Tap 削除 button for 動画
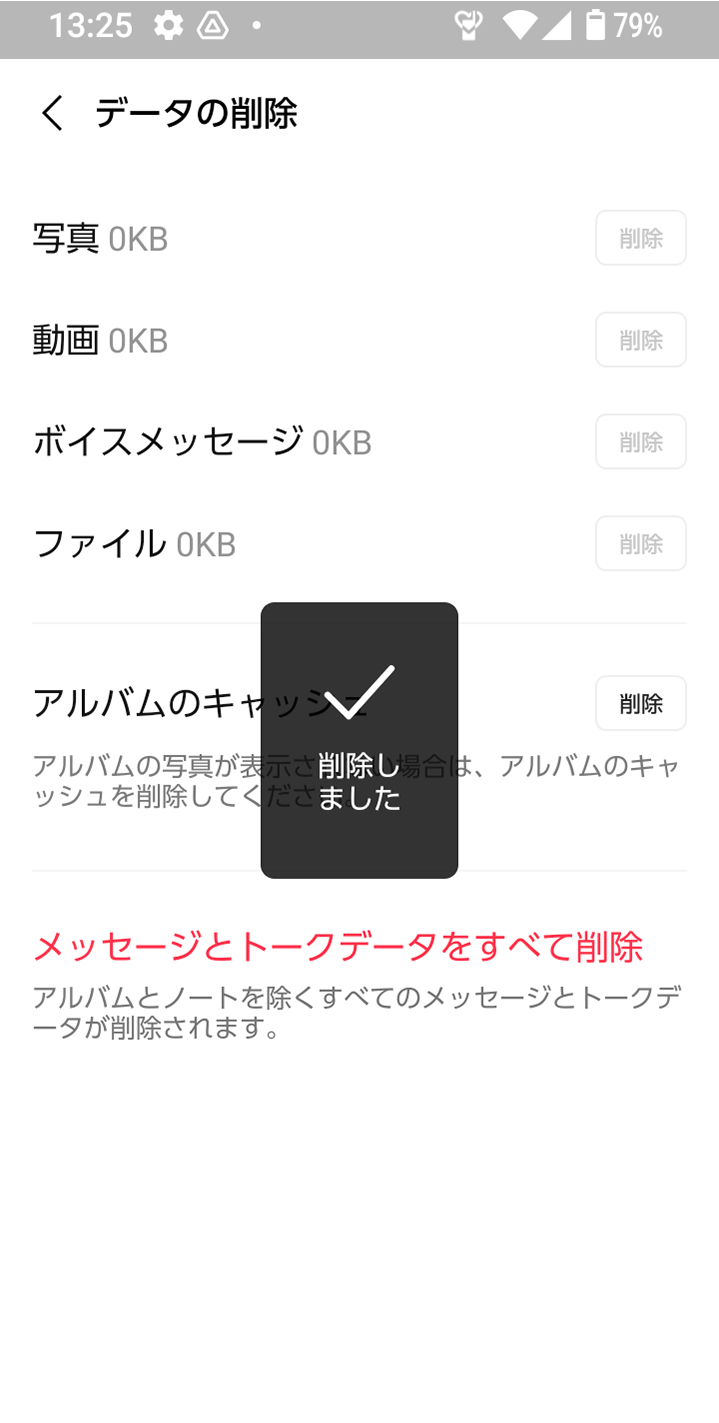The width and height of the screenshot is (719, 1423). tap(640, 340)
